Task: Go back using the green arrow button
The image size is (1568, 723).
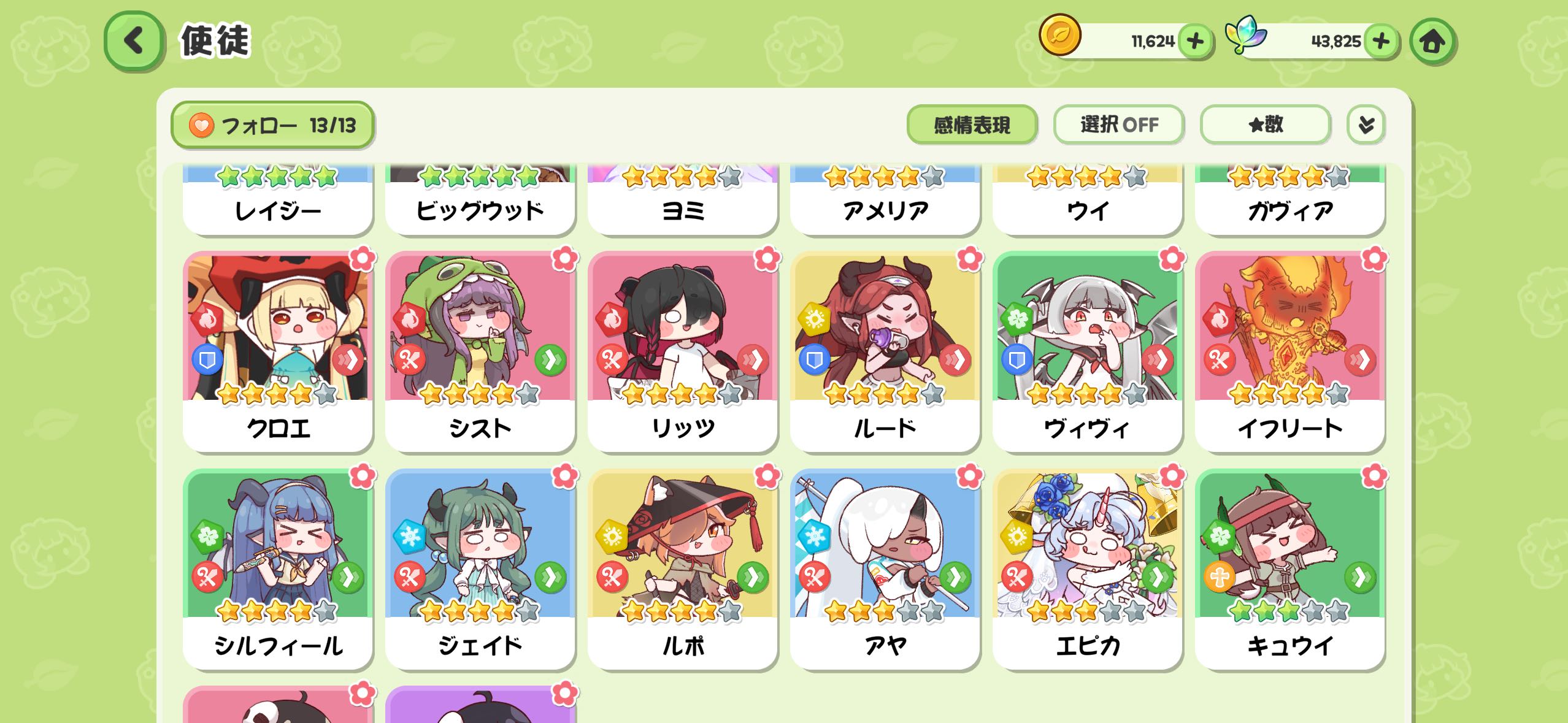Action: pos(134,41)
